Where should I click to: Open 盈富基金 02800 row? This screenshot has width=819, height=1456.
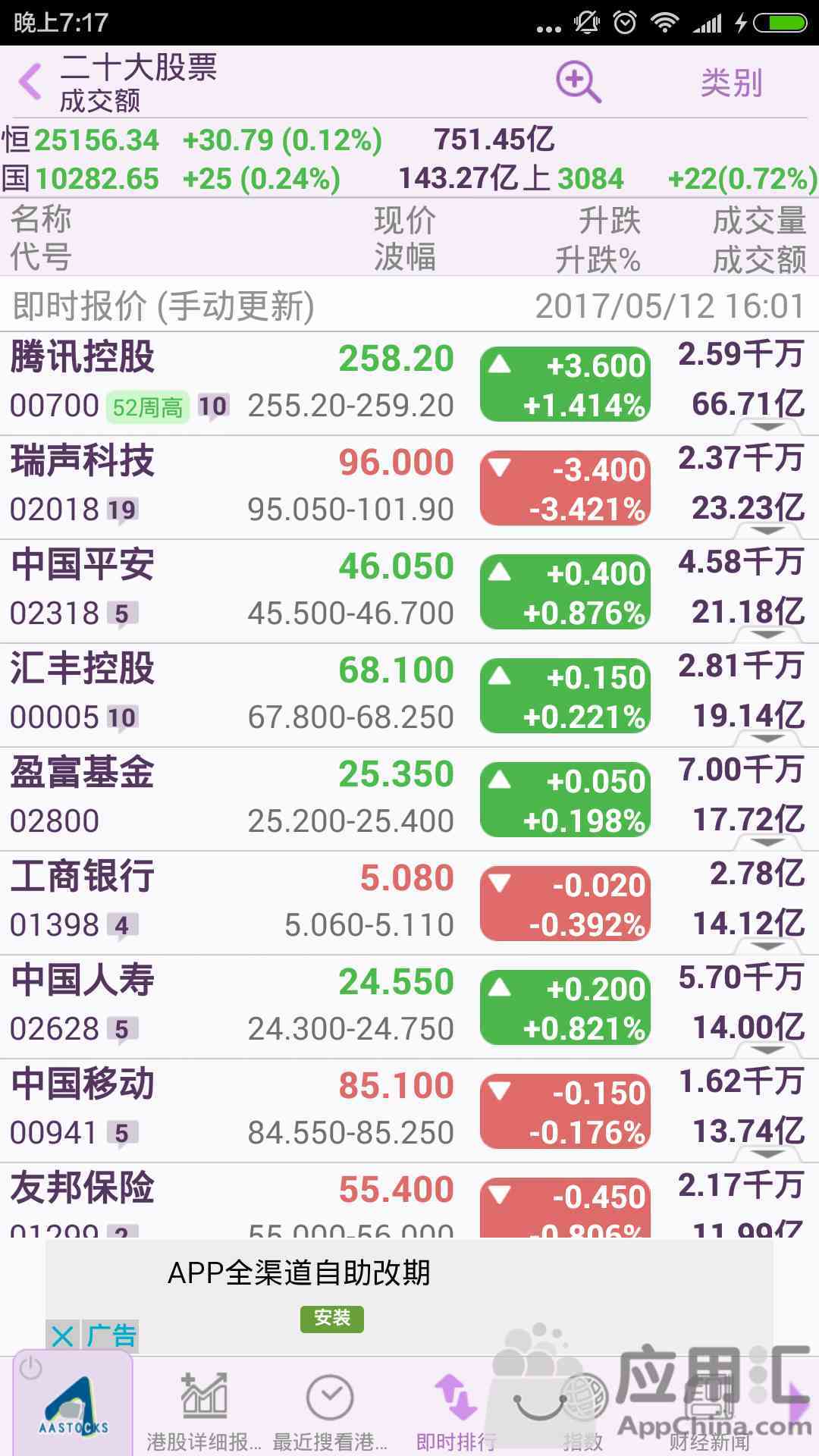[409, 799]
